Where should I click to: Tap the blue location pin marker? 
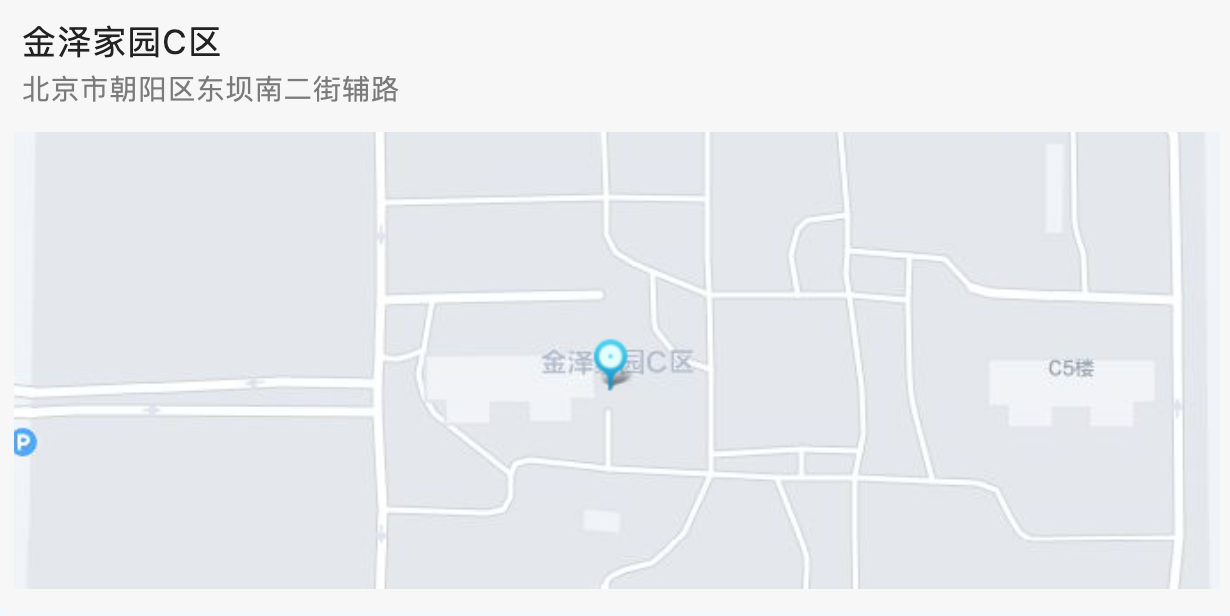point(610,359)
